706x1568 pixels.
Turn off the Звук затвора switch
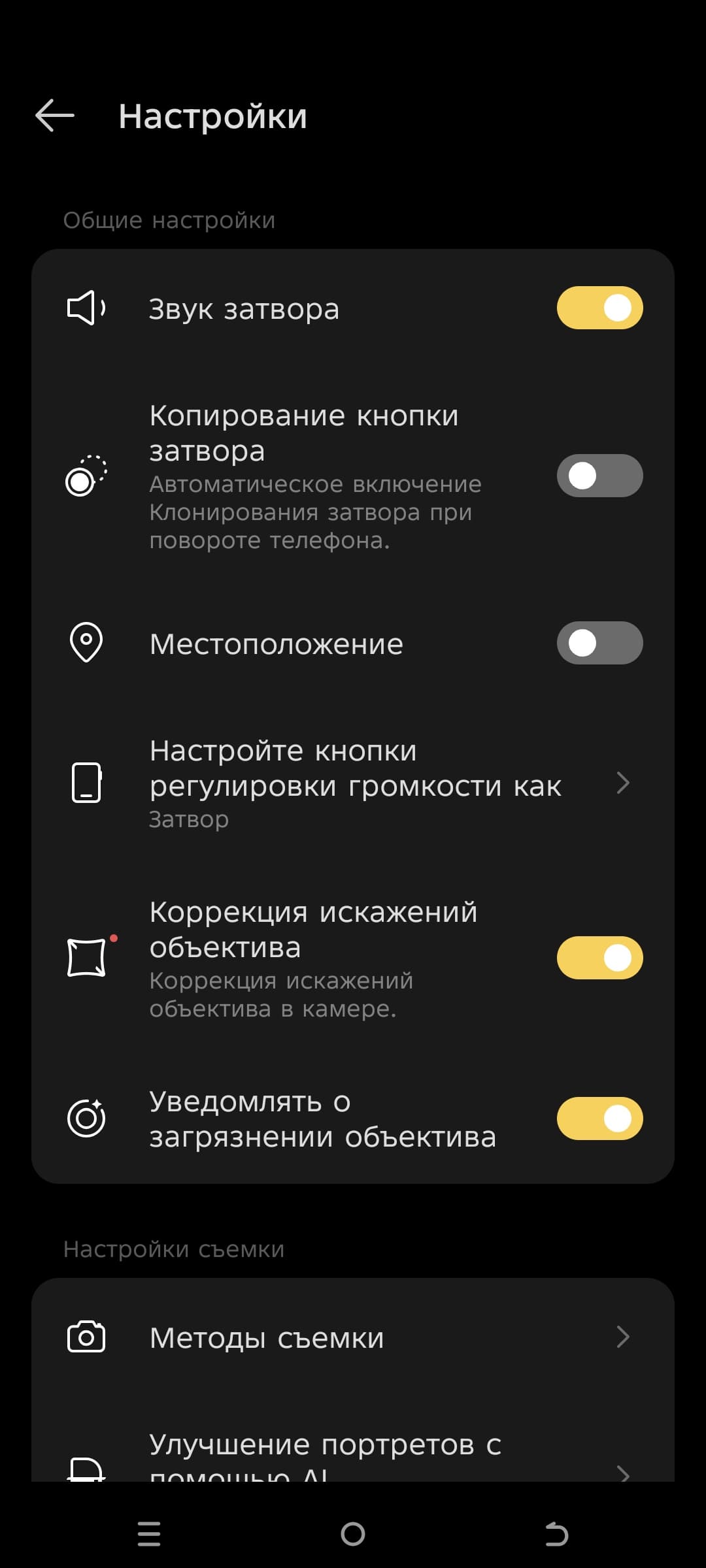(599, 308)
